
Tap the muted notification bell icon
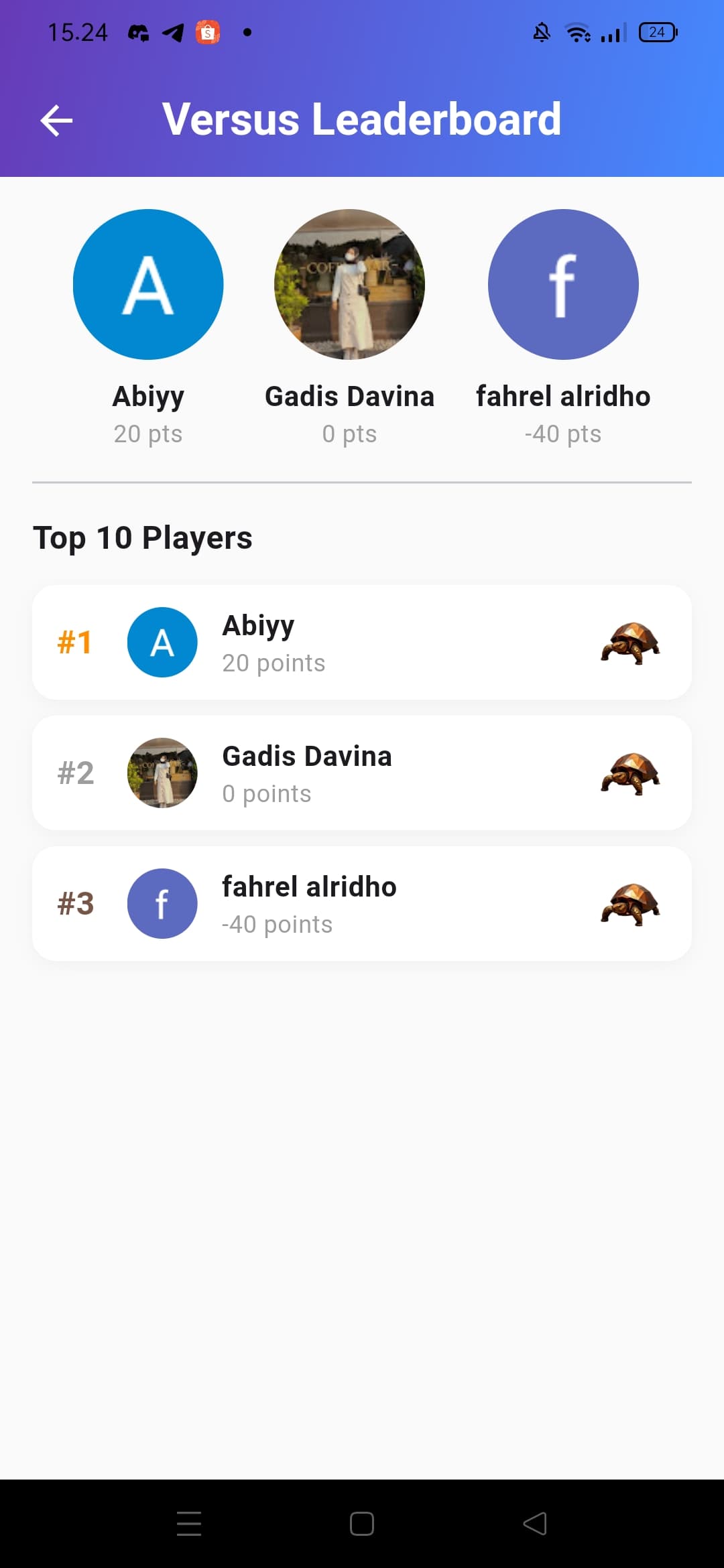542,32
